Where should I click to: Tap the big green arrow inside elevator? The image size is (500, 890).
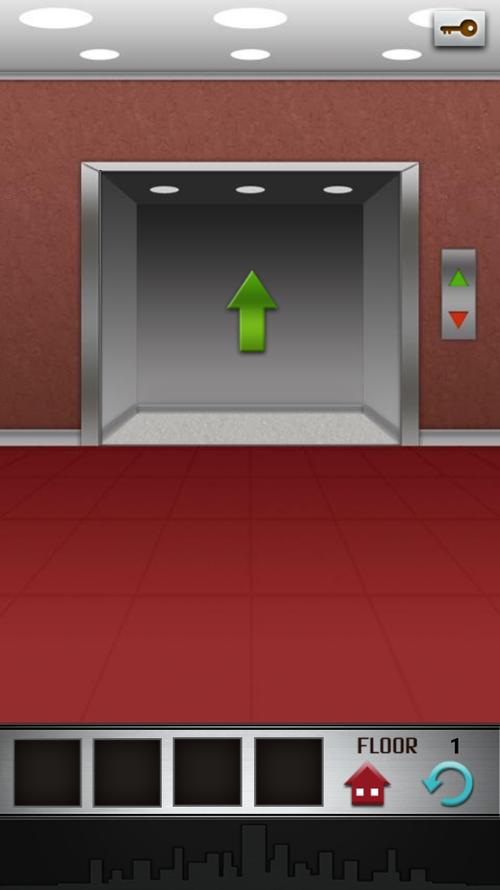(252, 311)
